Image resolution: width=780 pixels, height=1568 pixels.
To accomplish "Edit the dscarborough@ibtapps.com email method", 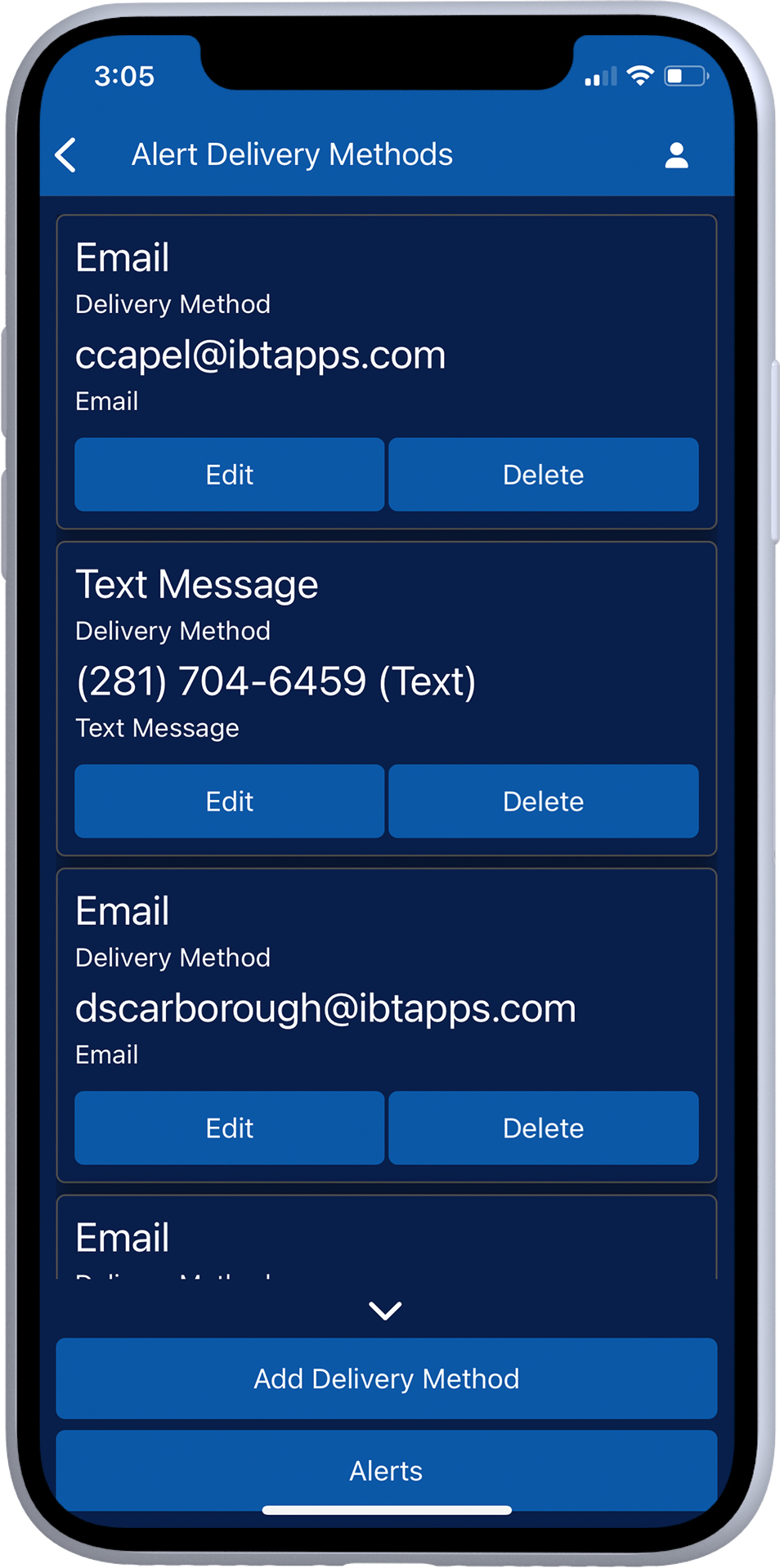I will 230,1128.
